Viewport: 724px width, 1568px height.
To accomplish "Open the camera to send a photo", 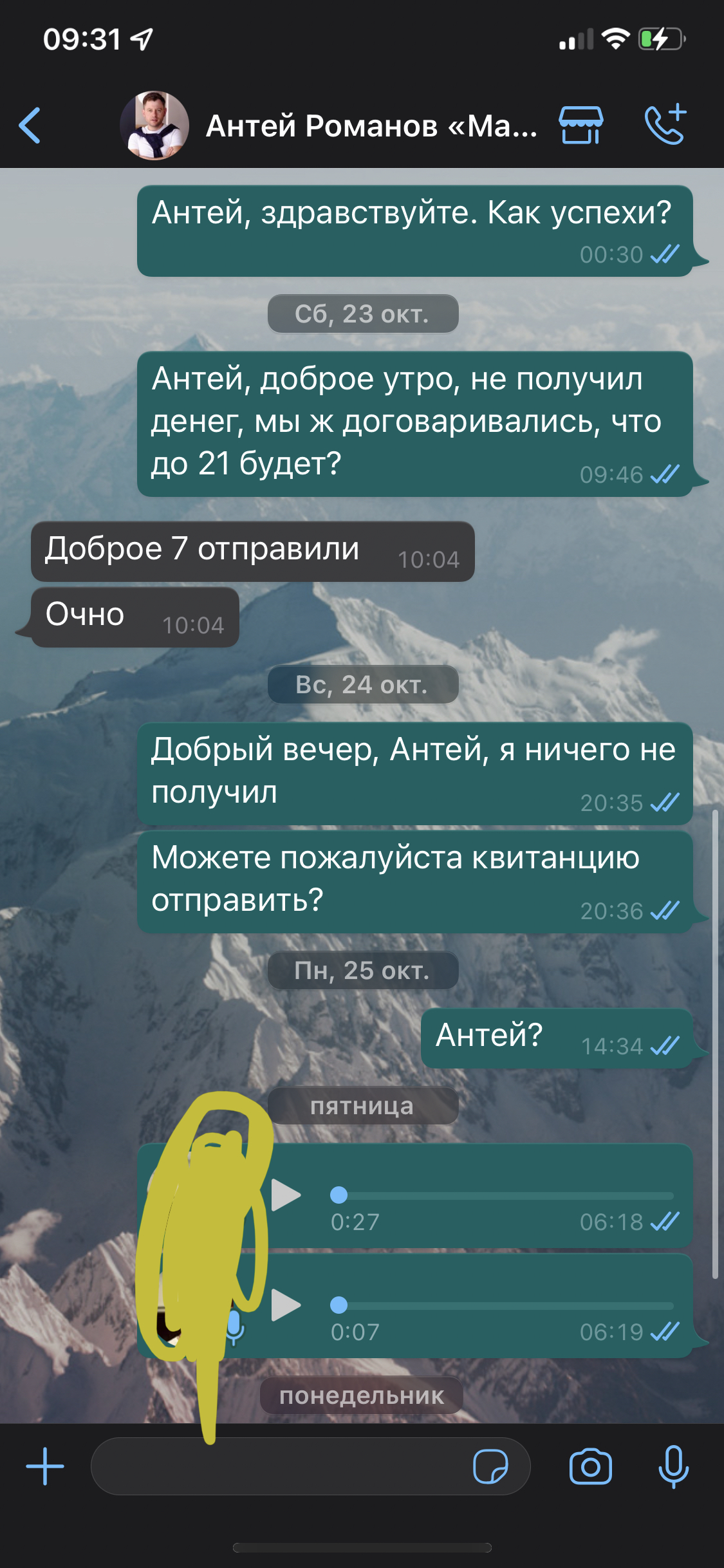I will pyautogui.click(x=590, y=1466).
